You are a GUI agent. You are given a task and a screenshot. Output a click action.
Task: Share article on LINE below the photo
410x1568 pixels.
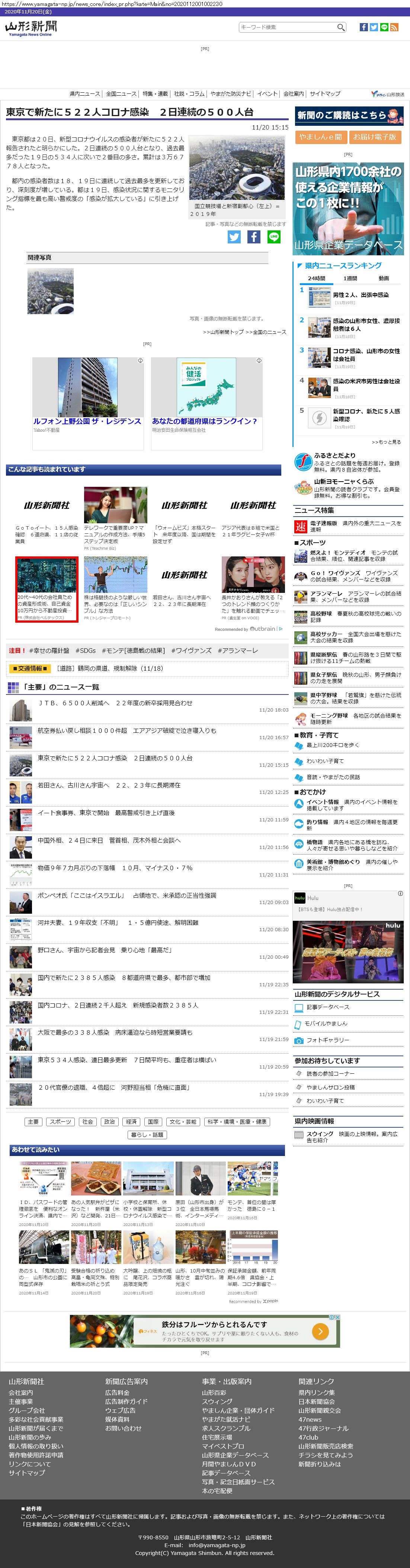(x=274, y=237)
